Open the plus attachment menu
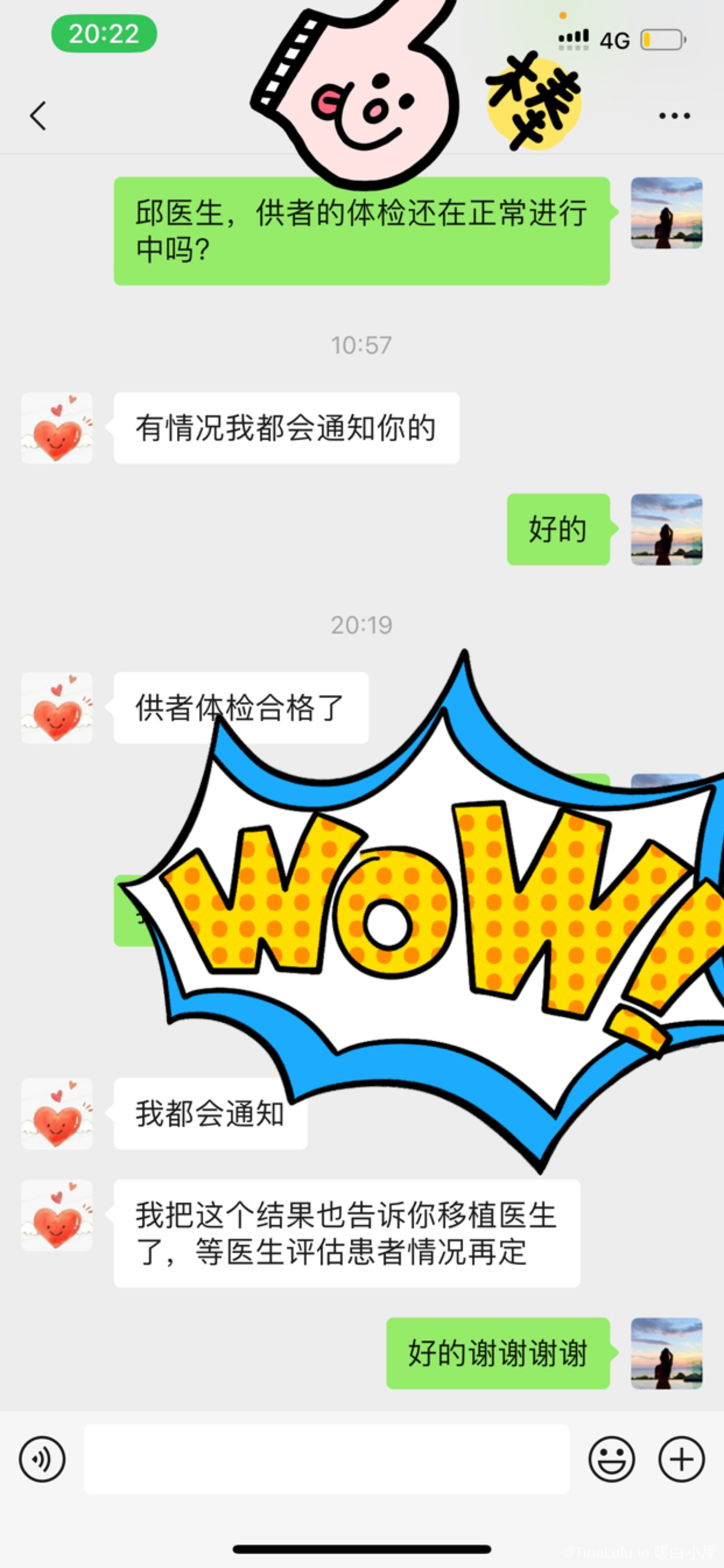Image resolution: width=724 pixels, height=1568 pixels. pos(681,1459)
